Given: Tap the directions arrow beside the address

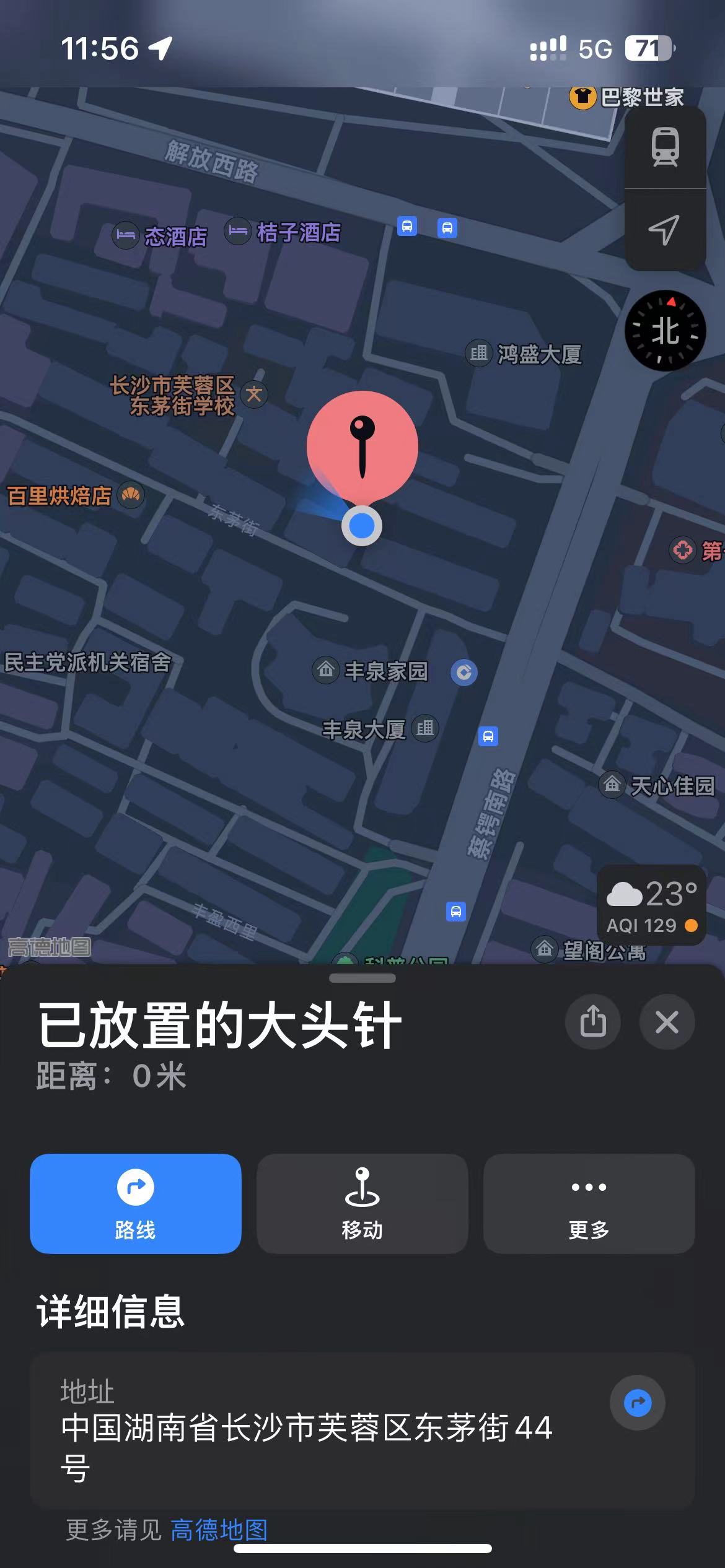Looking at the screenshot, I should click(x=637, y=1403).
